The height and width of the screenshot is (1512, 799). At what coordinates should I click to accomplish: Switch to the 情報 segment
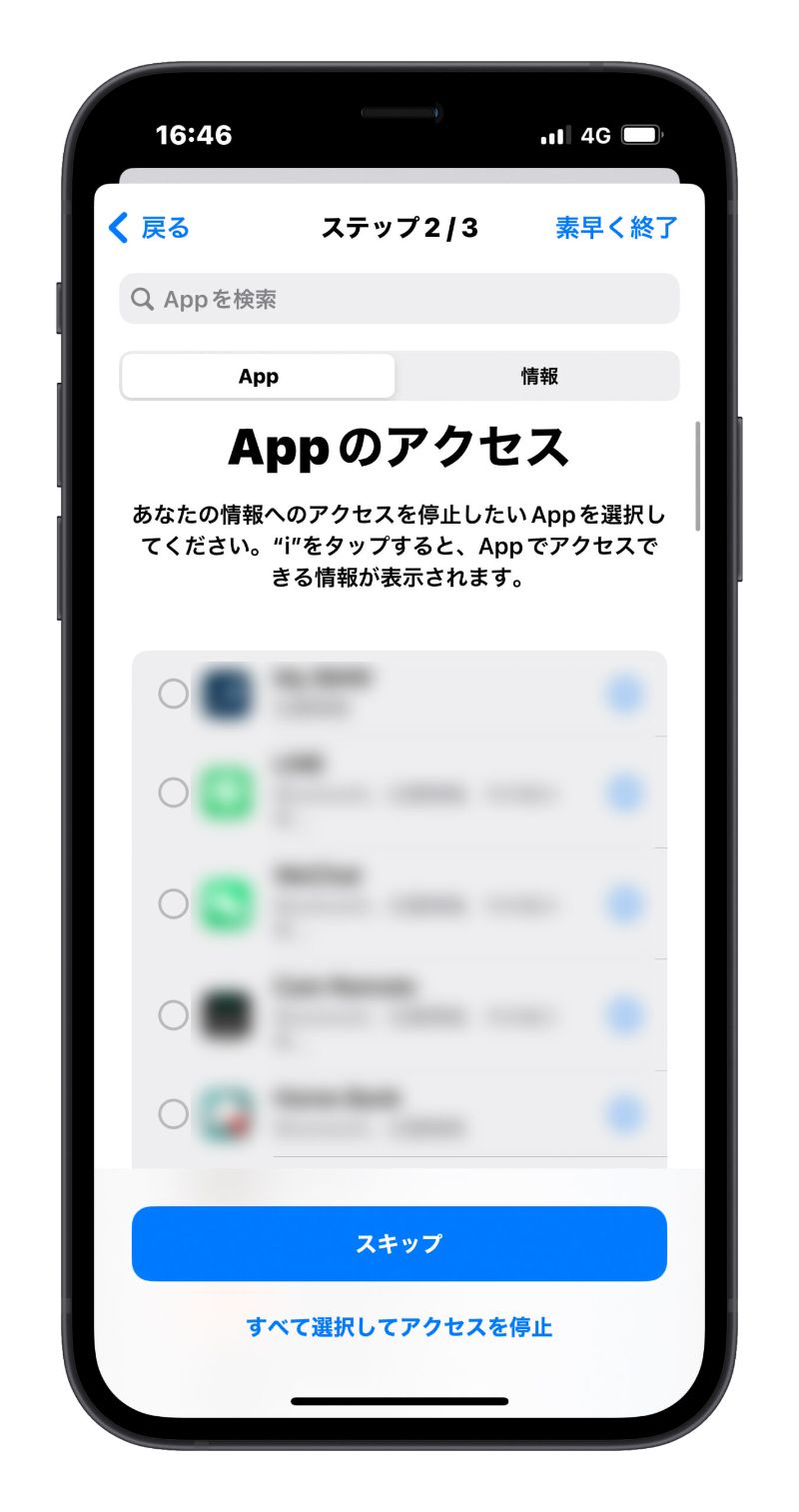539,377
